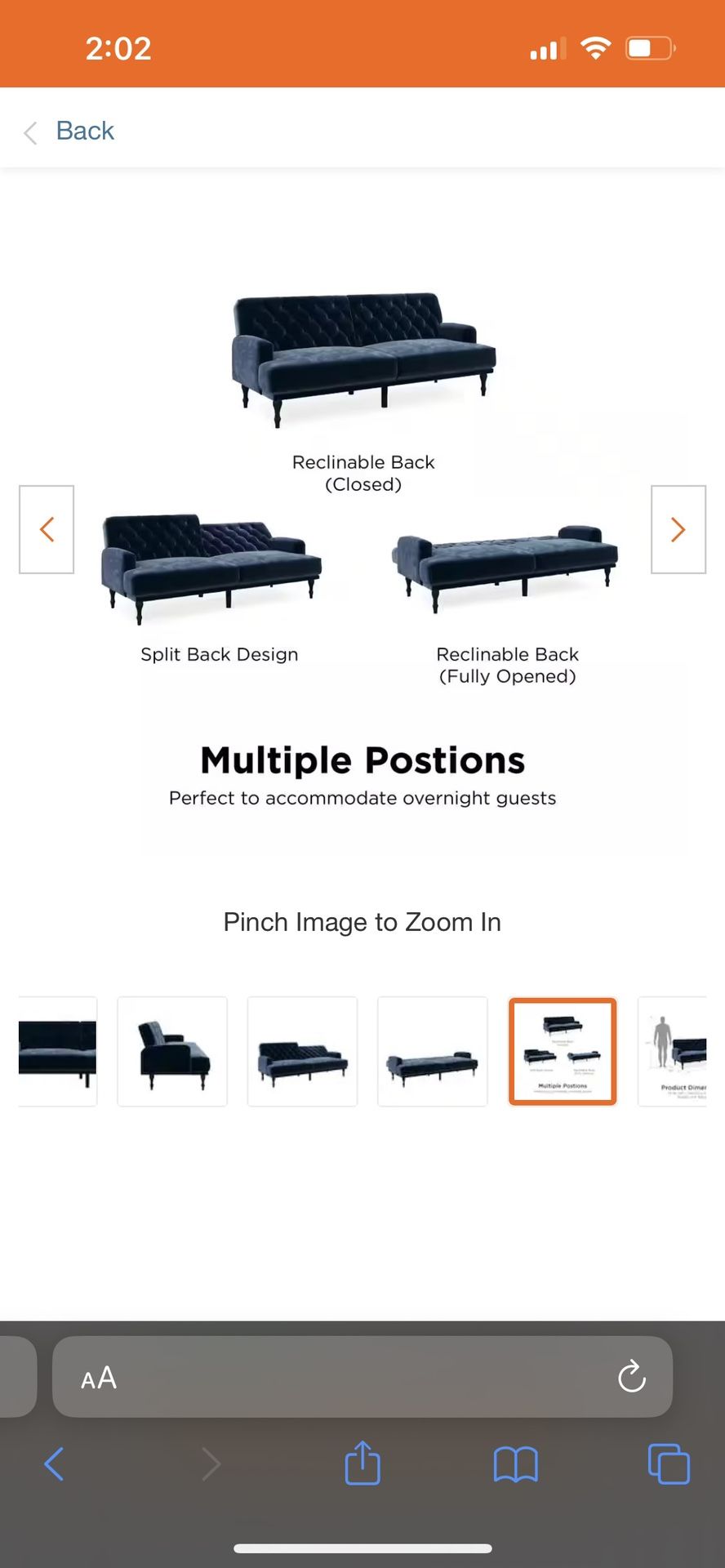Image resolution: width=725 pixels, height=1568 pixels.
Task: Advance to the next product image
Action: click(x=678, y=529)
